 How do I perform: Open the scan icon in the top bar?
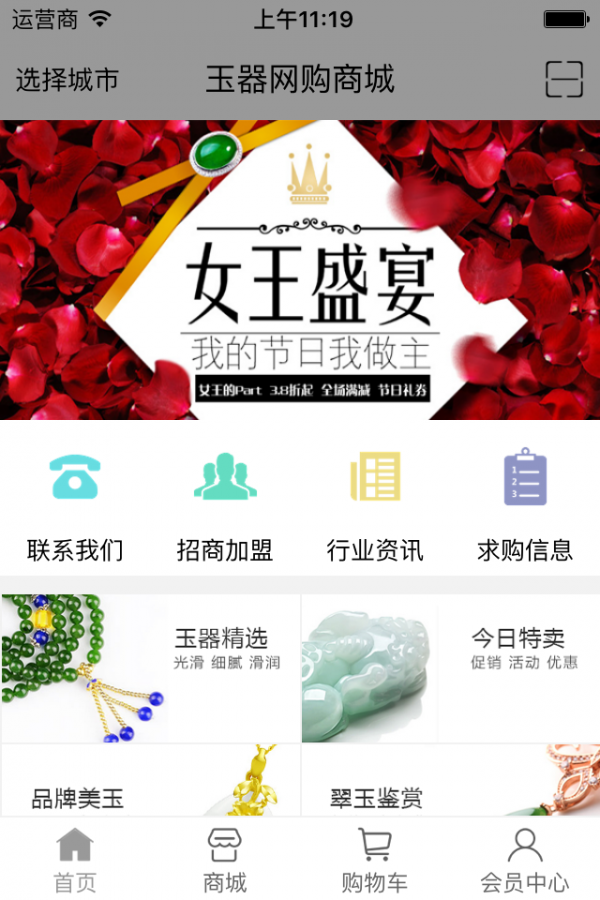pos(564,79)
